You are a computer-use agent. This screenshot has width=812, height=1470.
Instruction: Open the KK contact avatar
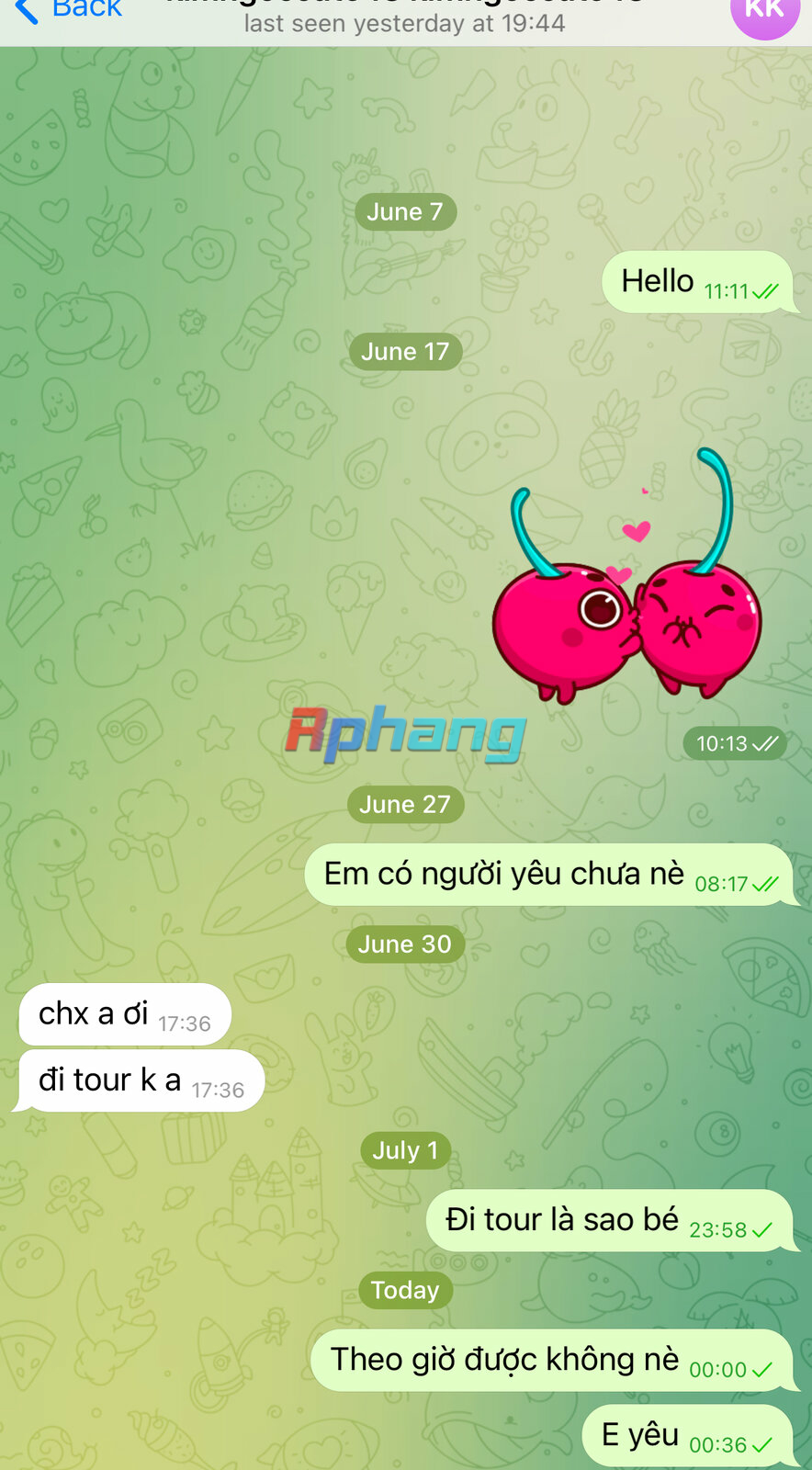point(764,14)
